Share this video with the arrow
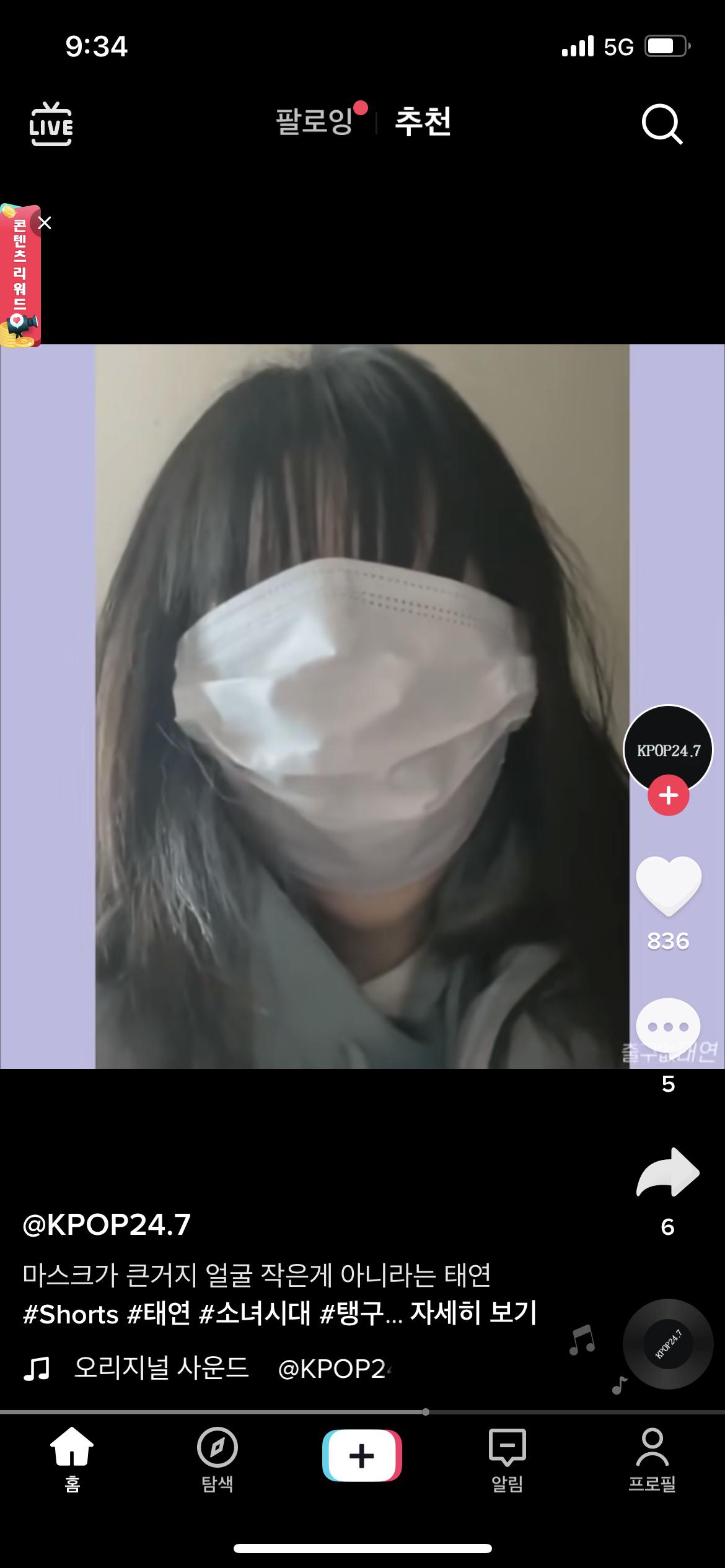The height and width of the screenshot is (1568, 725). point(668,1174)
